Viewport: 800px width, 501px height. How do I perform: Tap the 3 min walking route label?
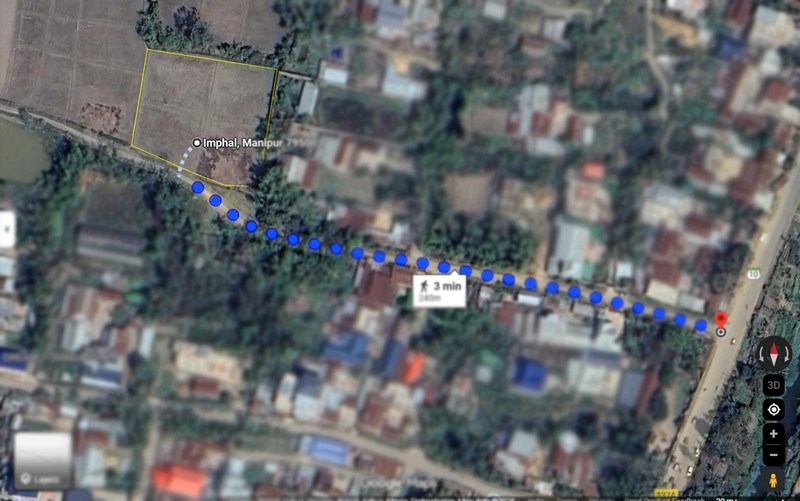(x=438, y=288)
